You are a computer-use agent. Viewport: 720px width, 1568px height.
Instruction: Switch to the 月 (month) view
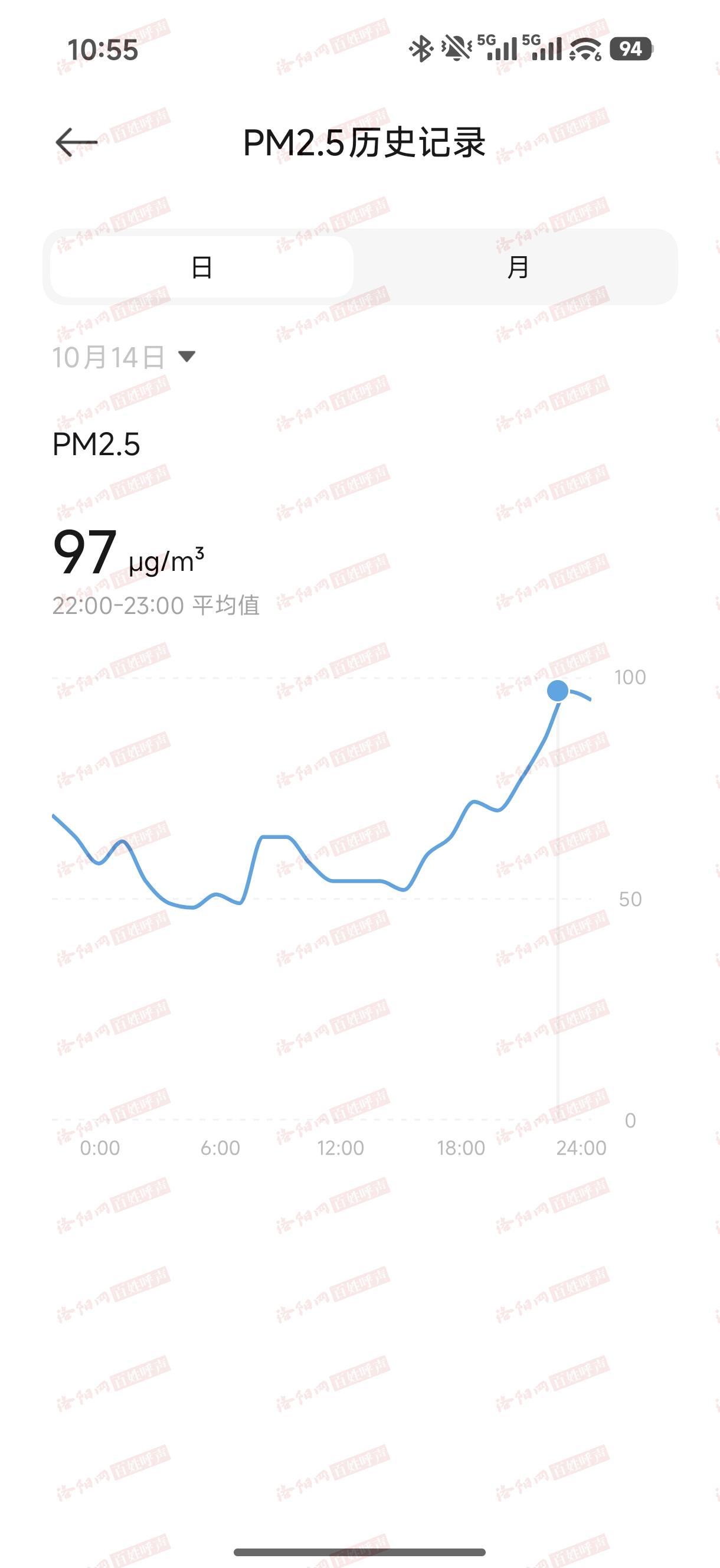[518, 267]
